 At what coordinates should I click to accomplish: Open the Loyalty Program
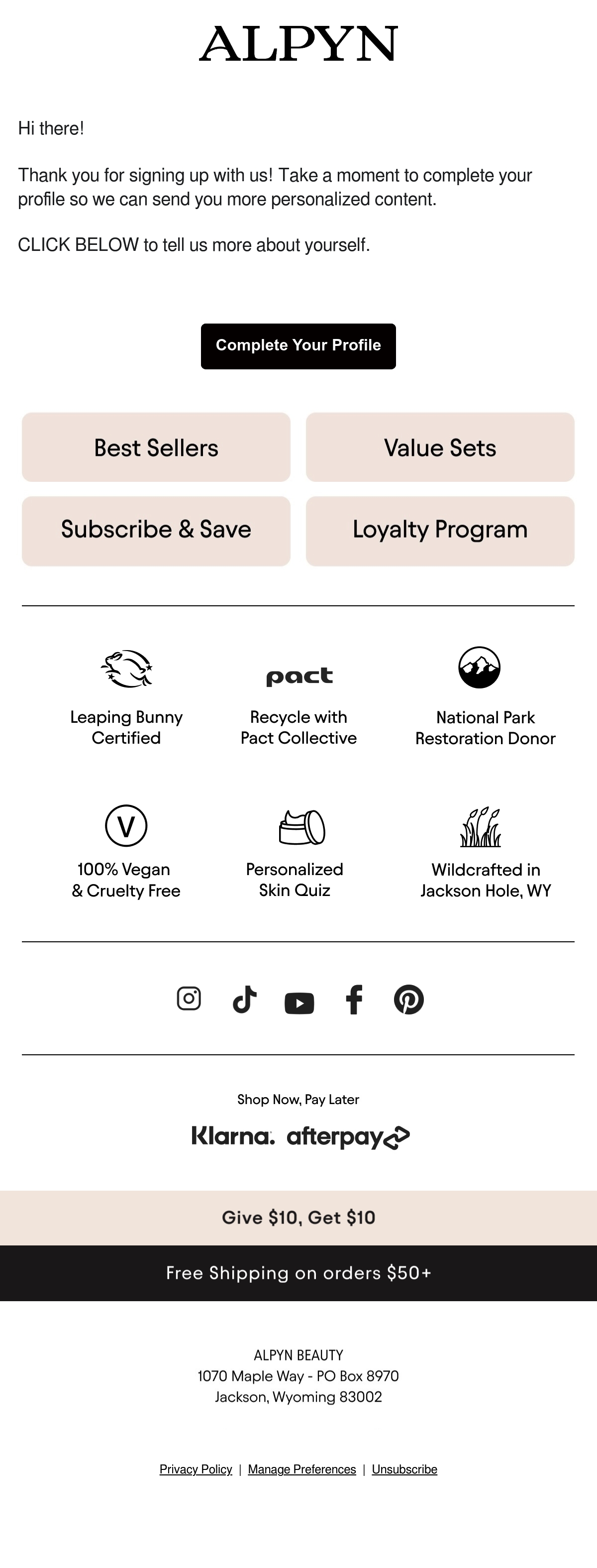click(x=440, y=531)
